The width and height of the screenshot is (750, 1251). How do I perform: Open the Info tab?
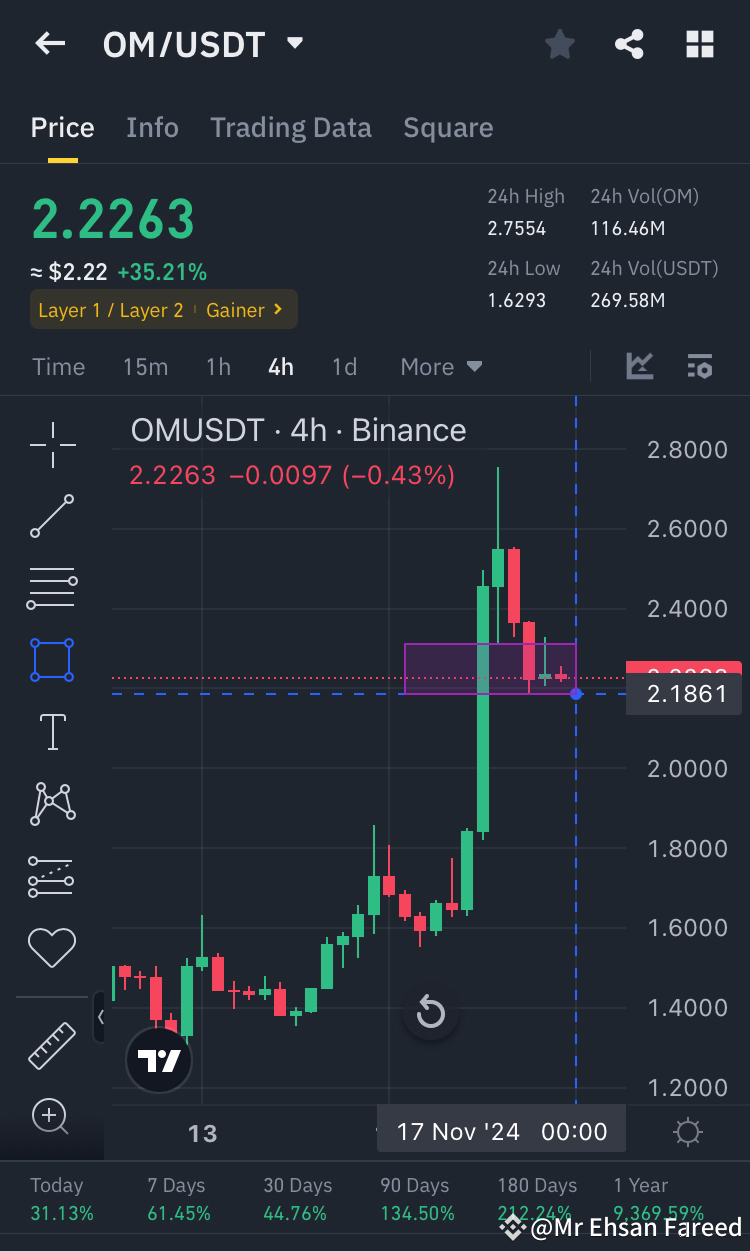click(x=152, y=127)
